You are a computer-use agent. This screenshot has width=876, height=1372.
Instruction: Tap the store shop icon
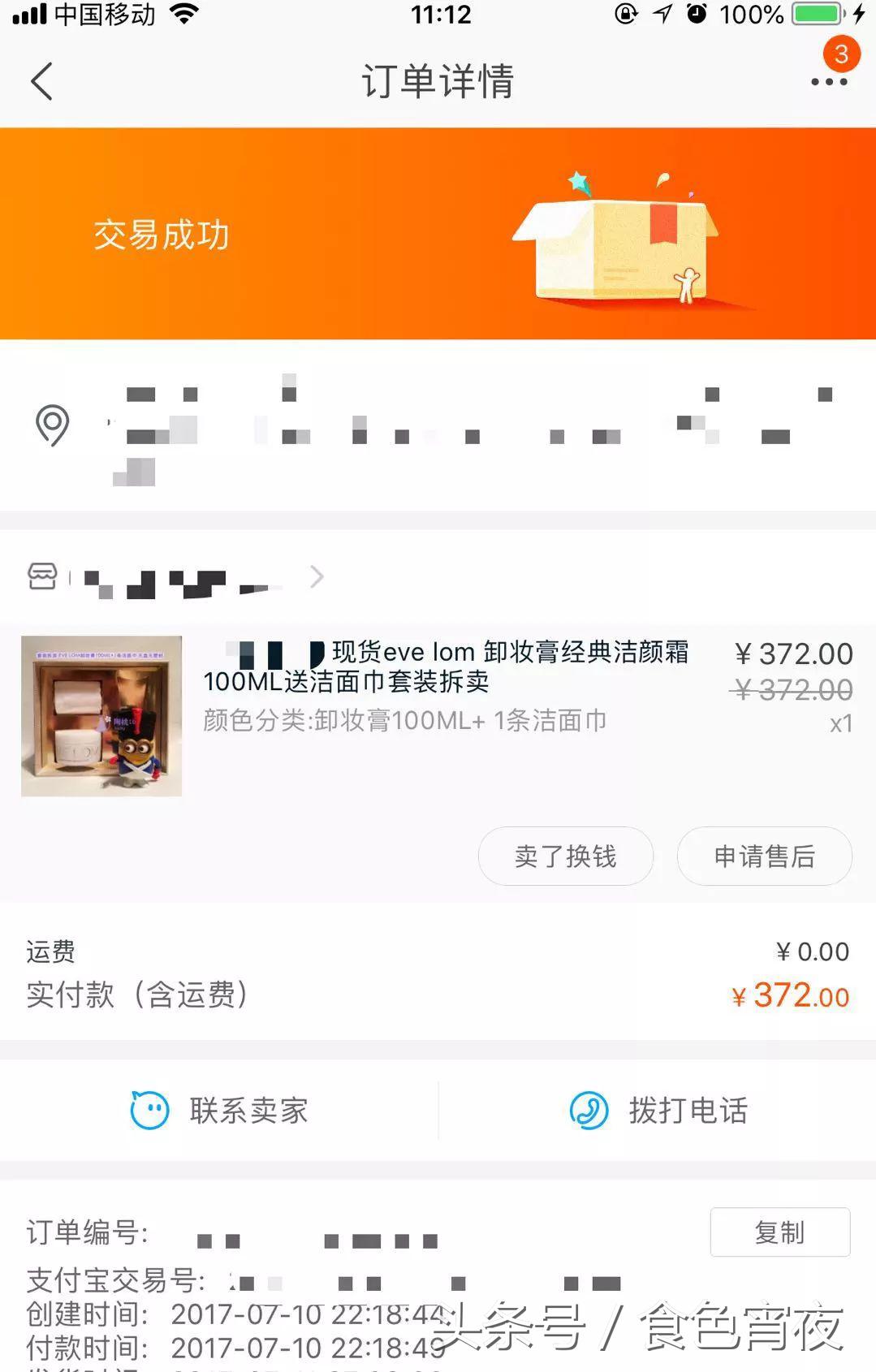(x=42, y=576)
